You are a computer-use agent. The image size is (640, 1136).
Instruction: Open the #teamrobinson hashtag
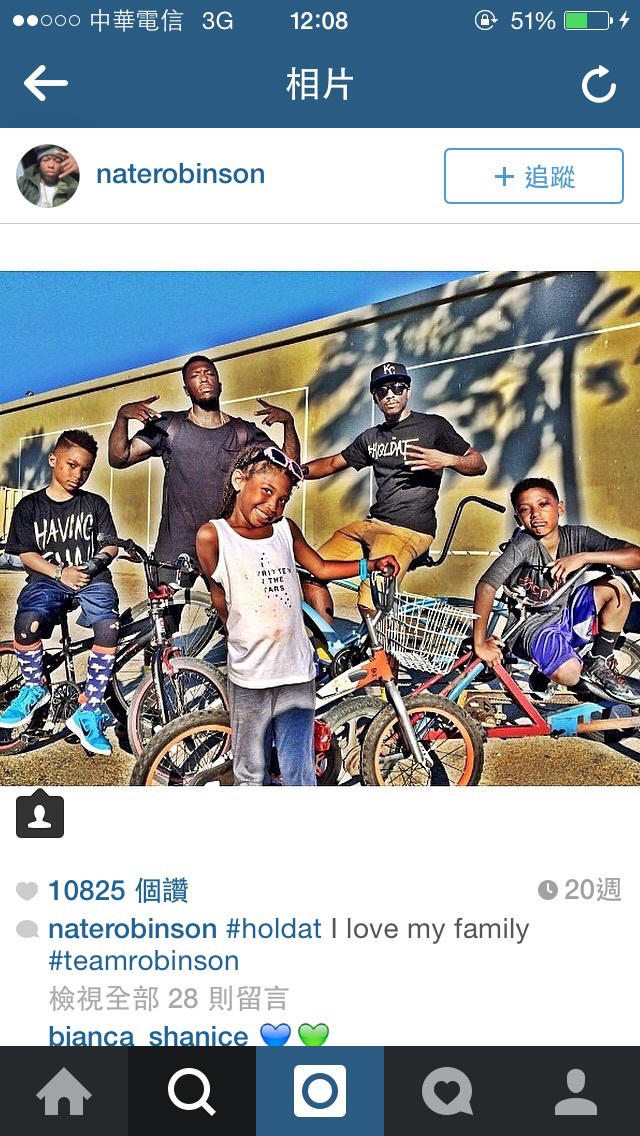(x=144, y=961)
